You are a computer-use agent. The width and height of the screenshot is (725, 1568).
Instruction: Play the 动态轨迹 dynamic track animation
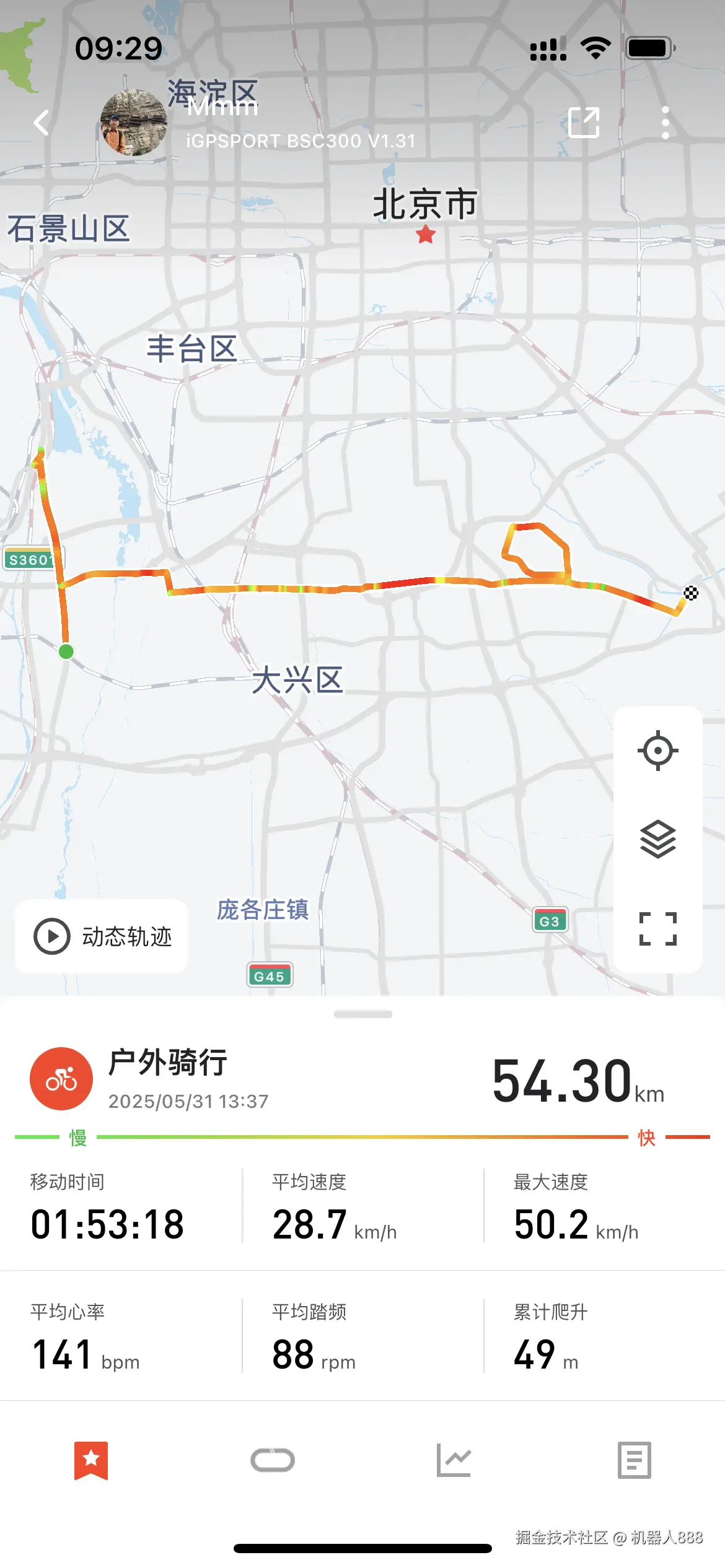point(102,937)
